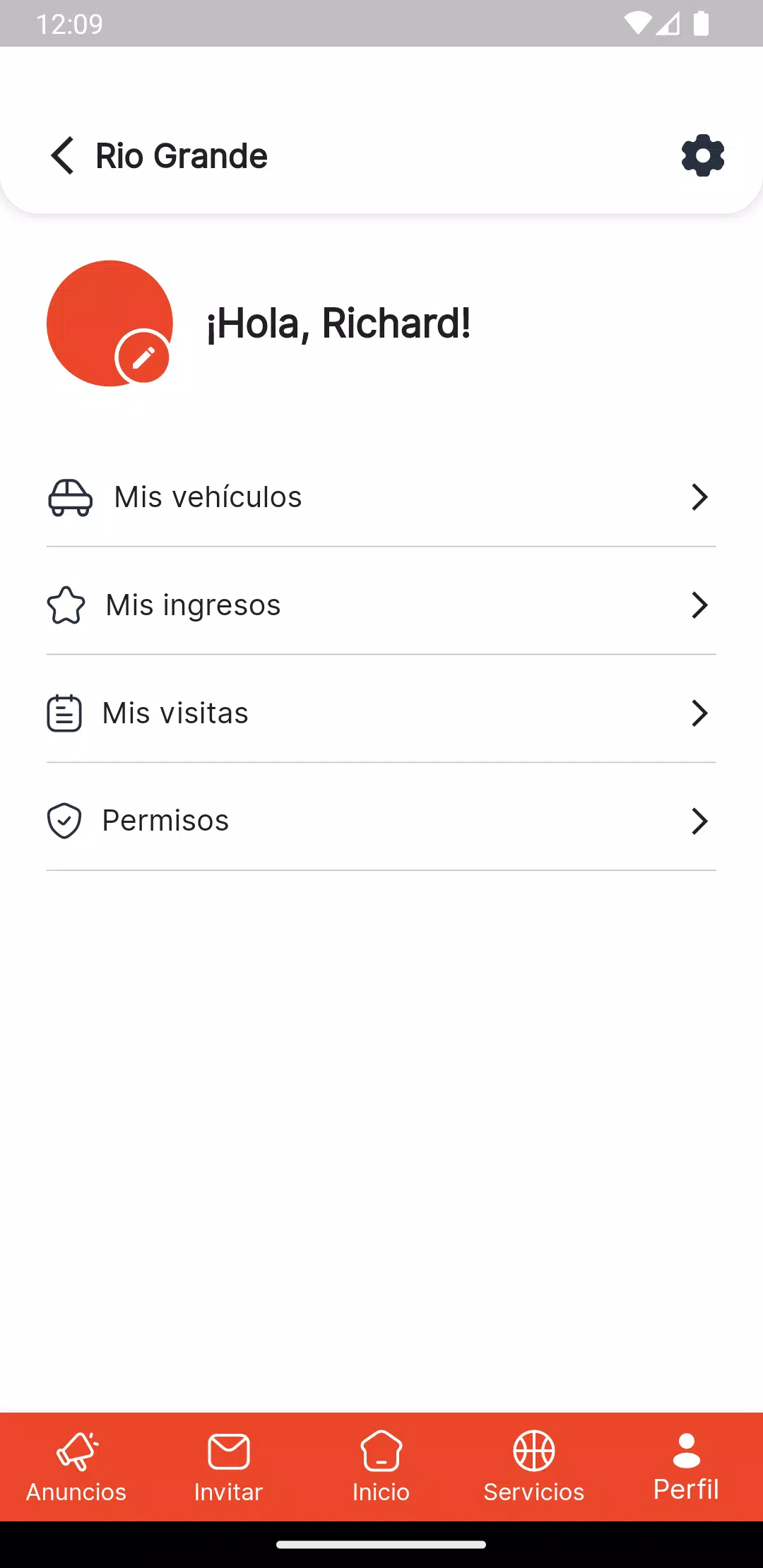Switch to the Anuncios tab

point(76,1467)
